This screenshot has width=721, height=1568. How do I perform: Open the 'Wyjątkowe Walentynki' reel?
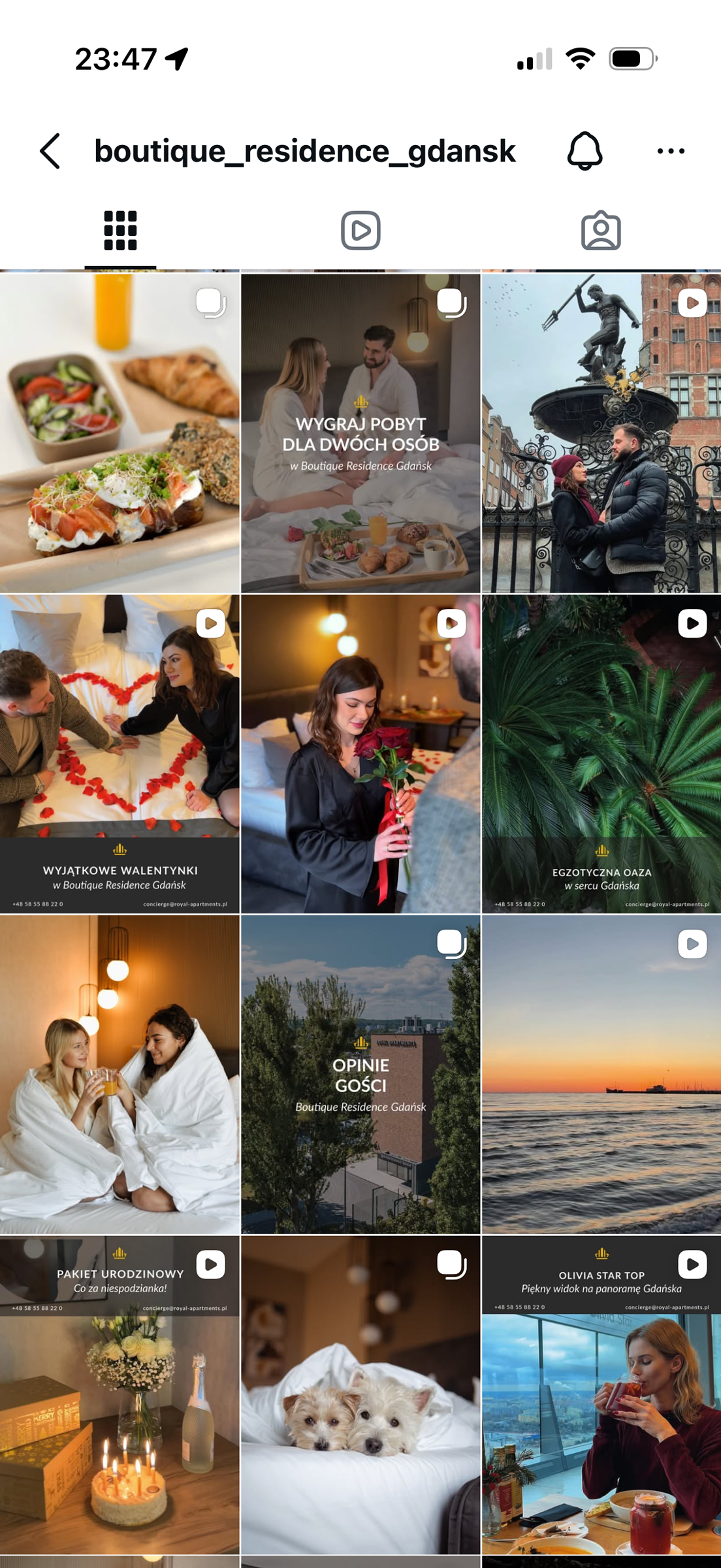(x=120, y=753)
